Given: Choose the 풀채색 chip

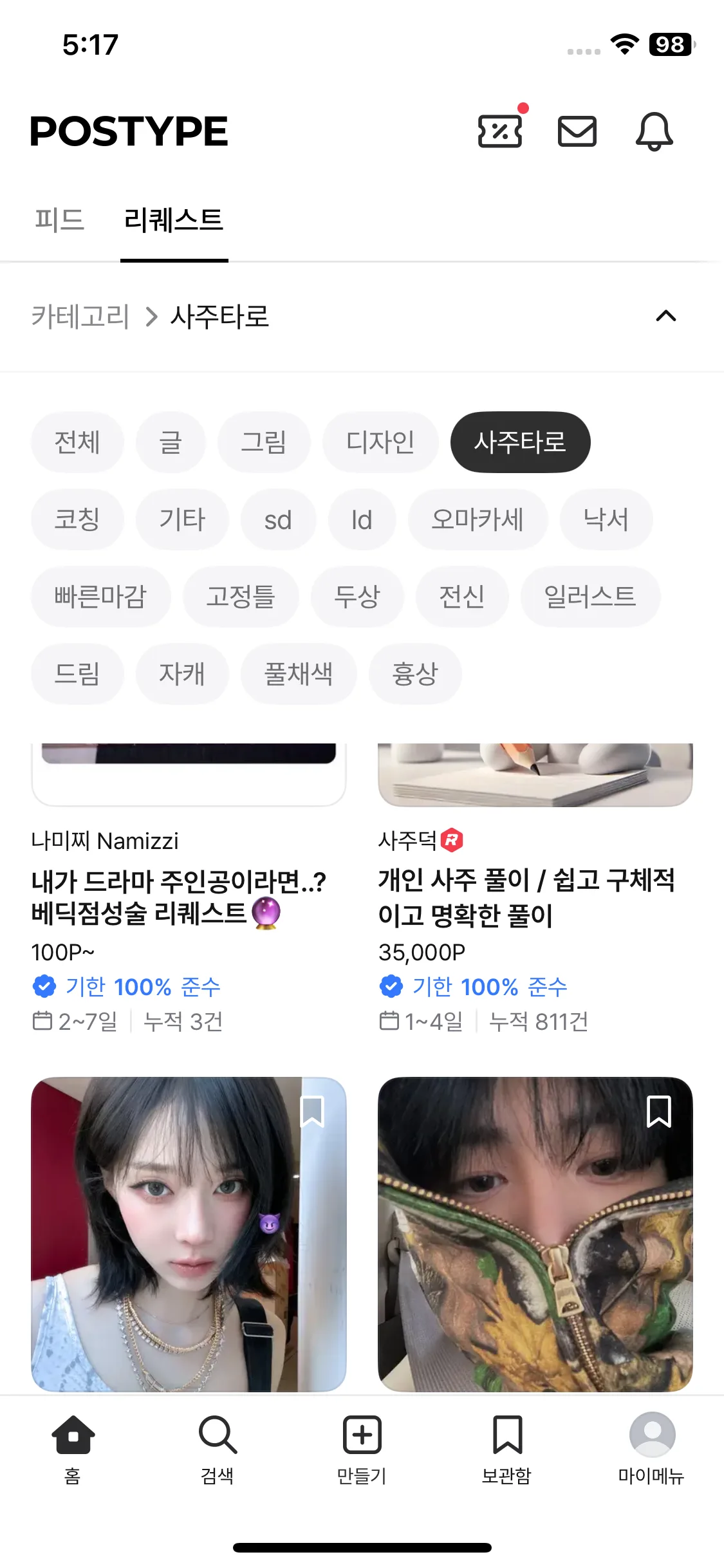Looking at the screenshot, I should tap(299, 674).
